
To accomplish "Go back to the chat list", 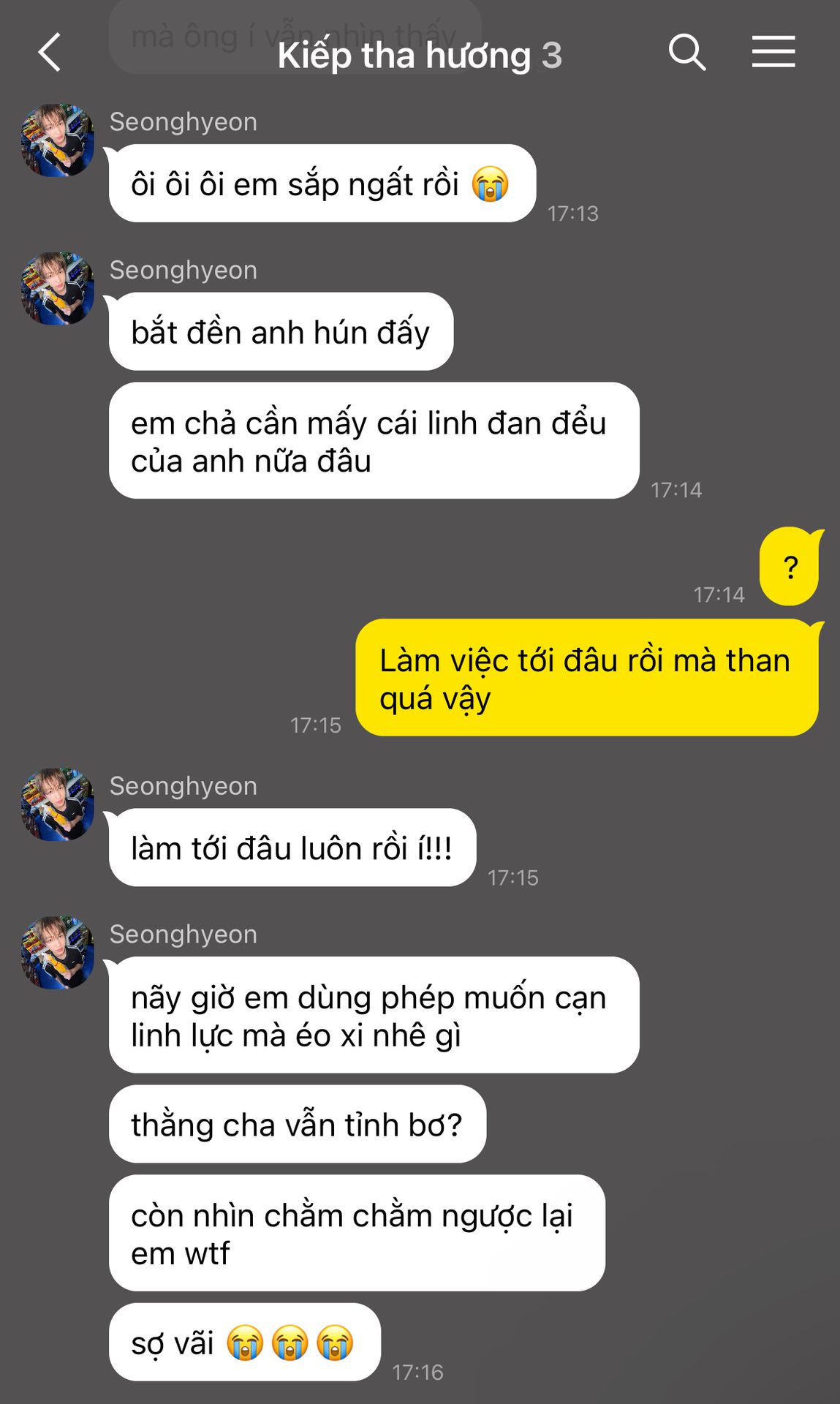I will click(50, 53).
